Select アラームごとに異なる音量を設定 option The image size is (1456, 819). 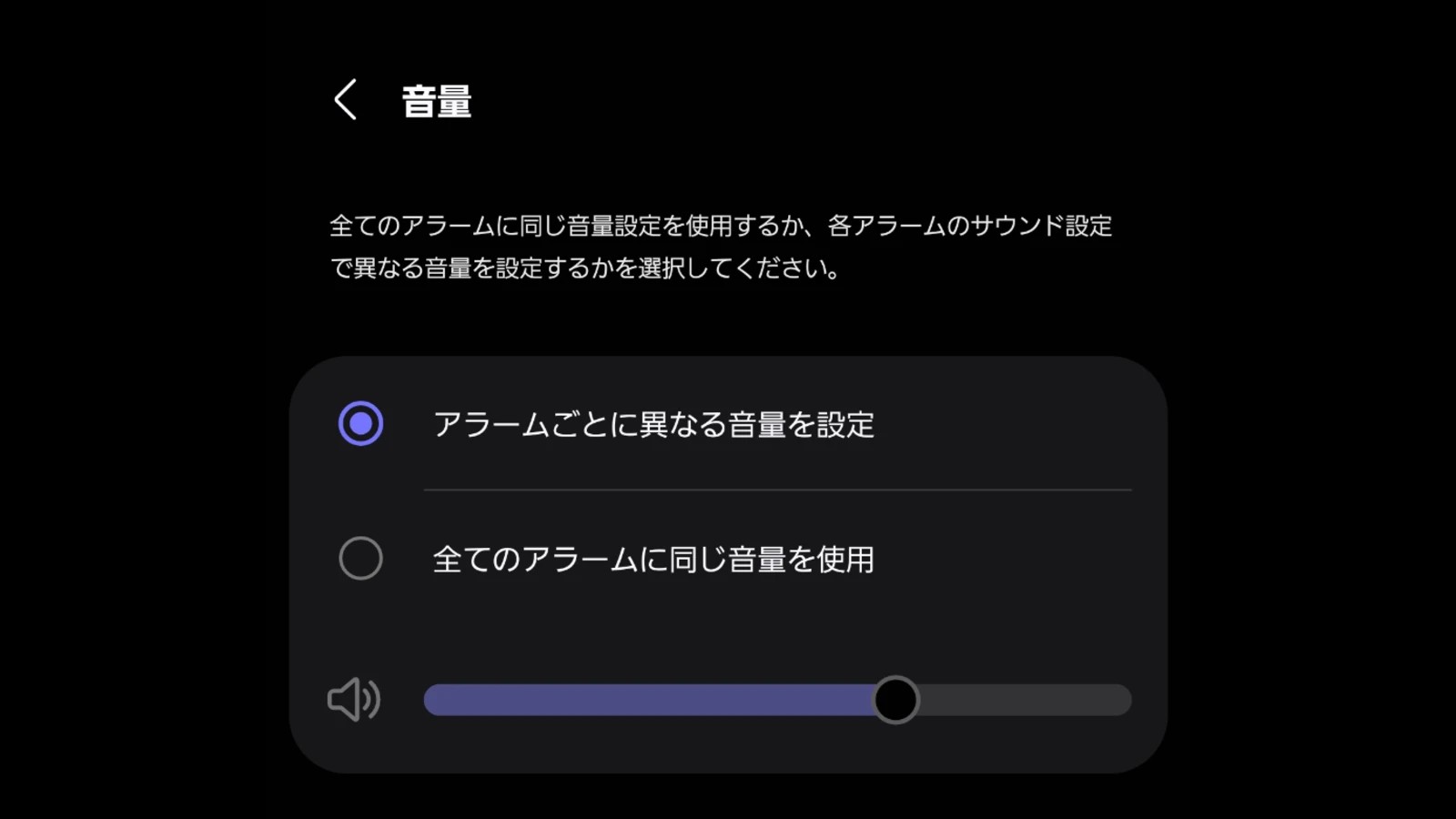pos(361,424)
